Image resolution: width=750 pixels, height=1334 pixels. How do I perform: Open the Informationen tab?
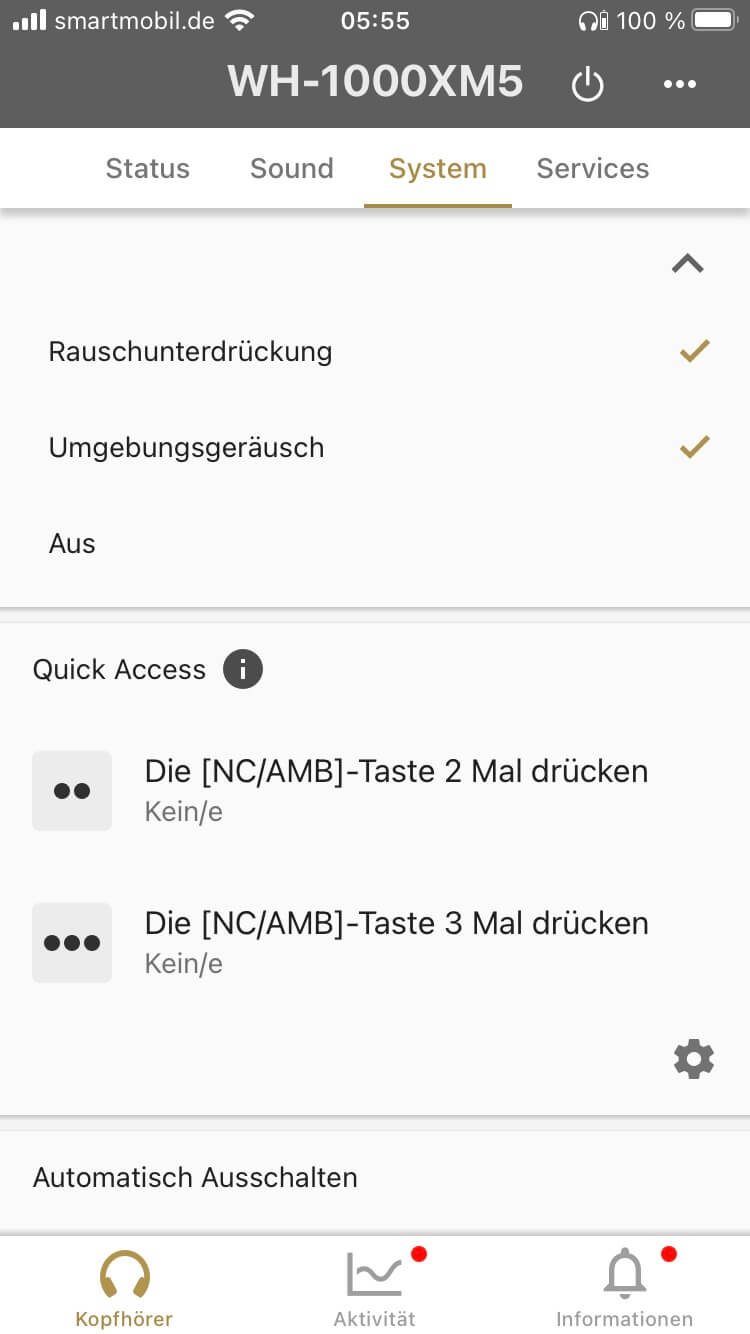625,1288
